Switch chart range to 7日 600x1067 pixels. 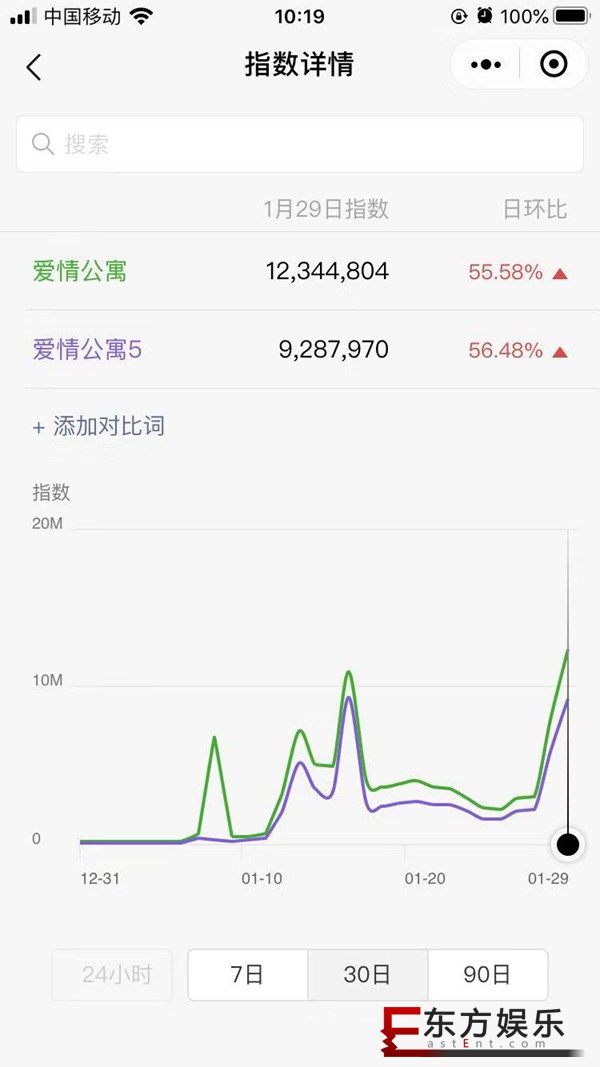tap(248, 974)
